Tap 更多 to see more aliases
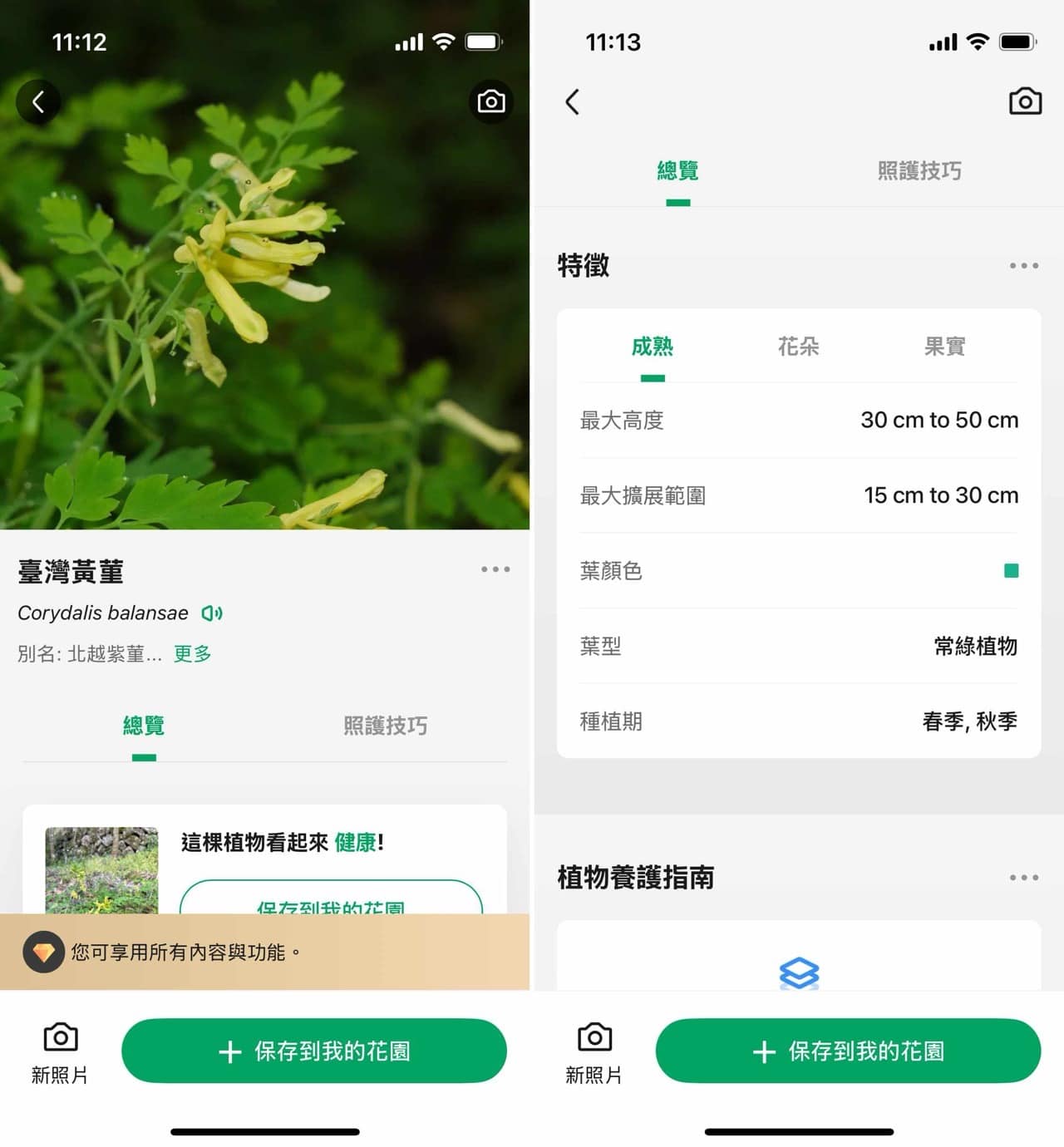 192,654
